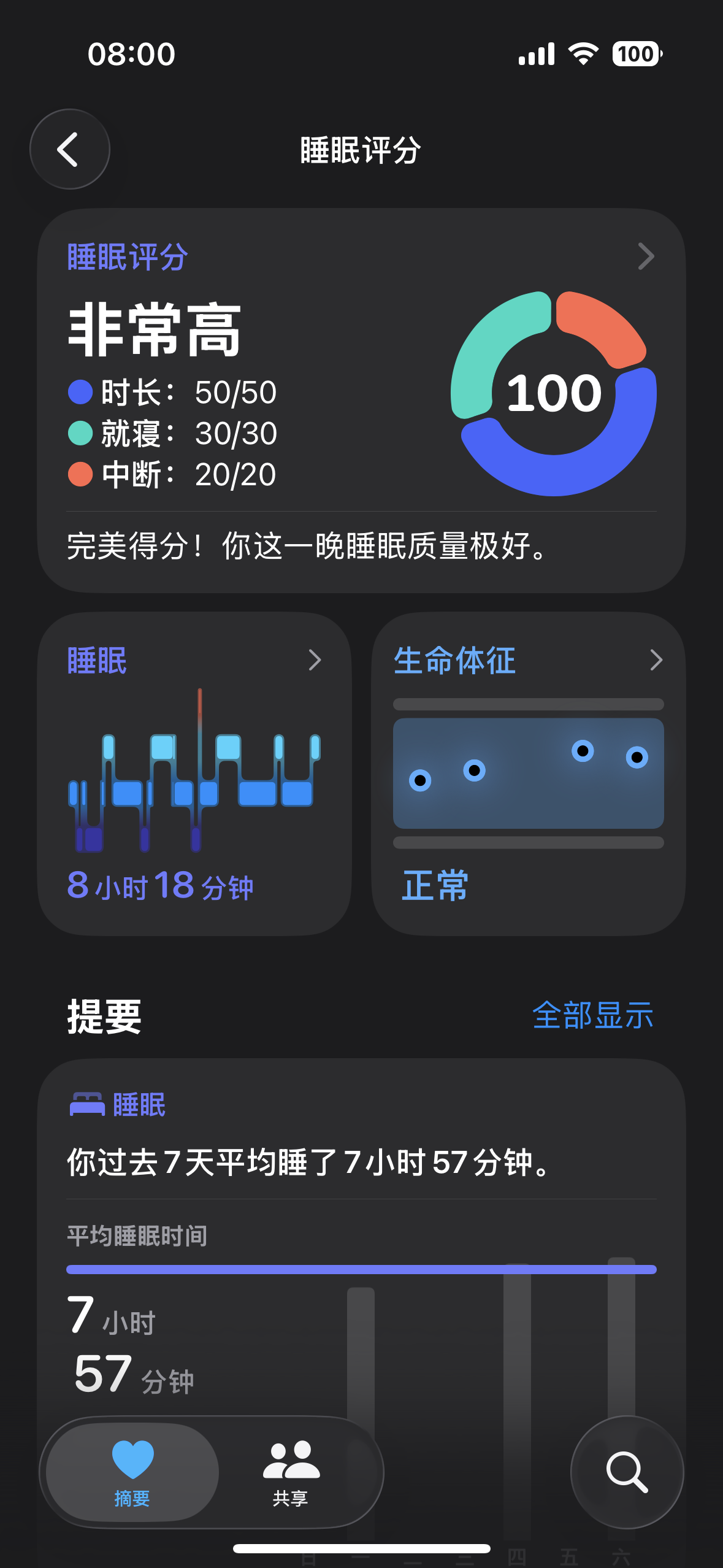Open the 睡眠 card showing 8小时18分钟
The image size is (723, 1568).
coord(194,773)
